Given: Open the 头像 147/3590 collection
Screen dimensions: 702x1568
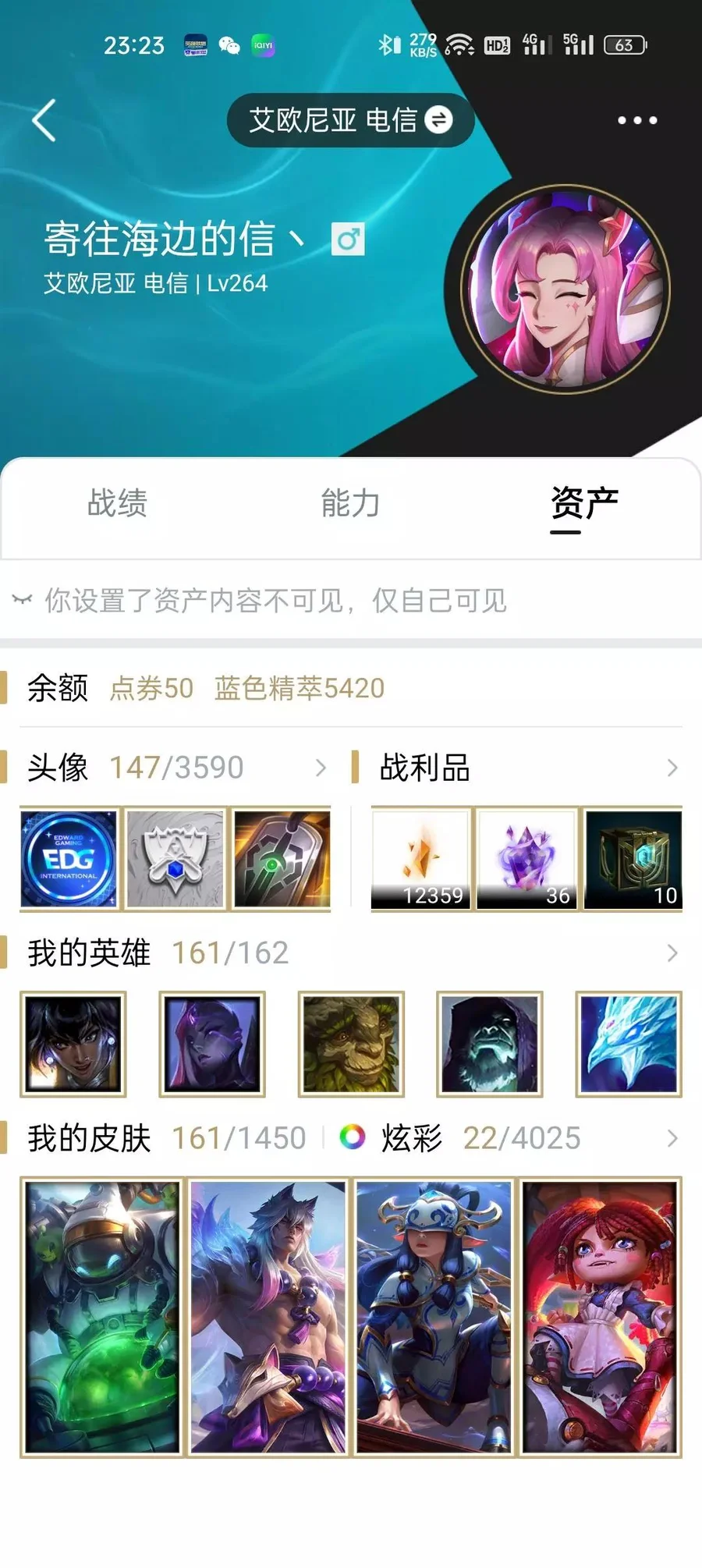Looking at the screenshot, I should click(x=175, y=768).
